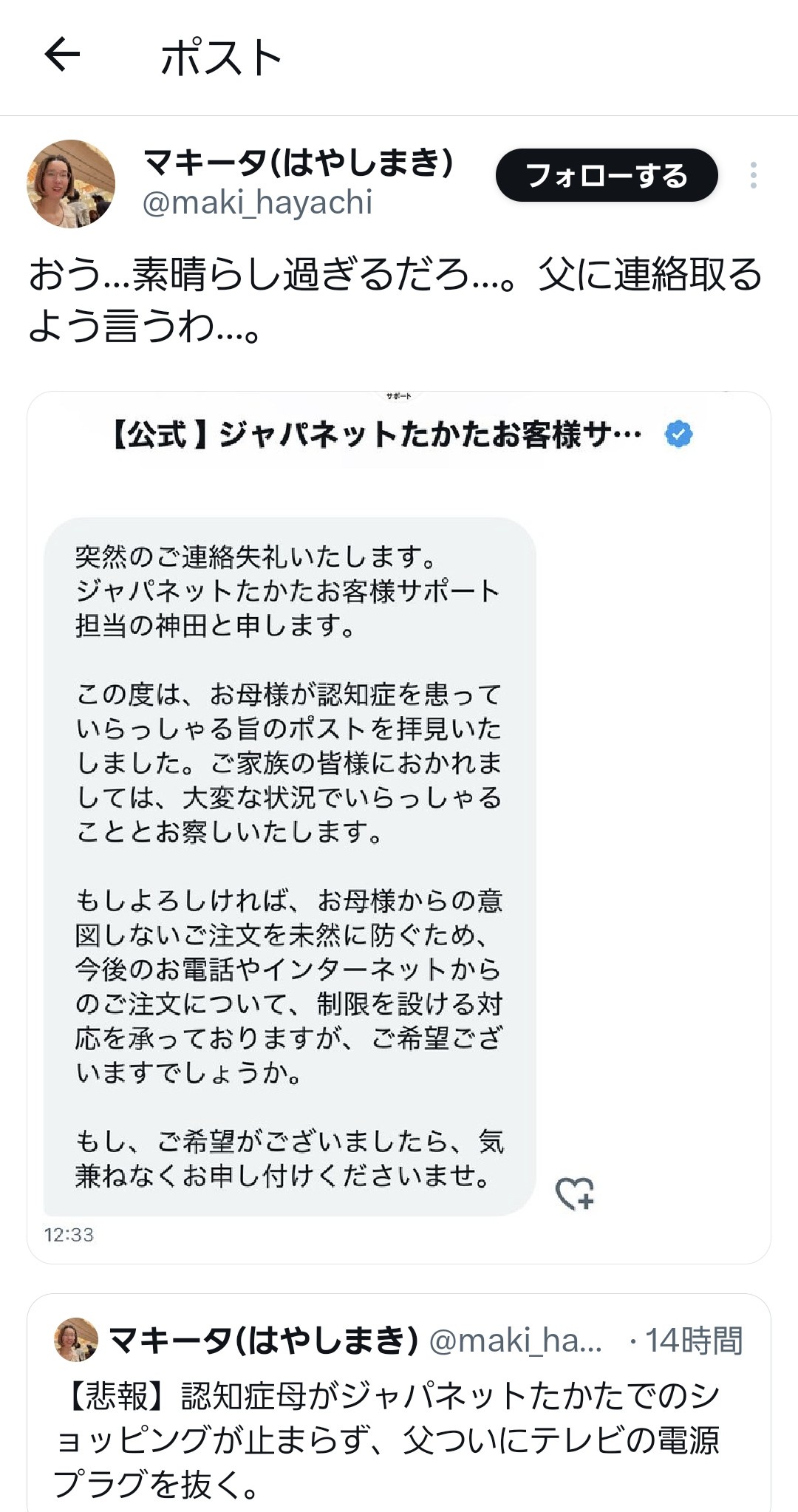
Task: Tap the フォローする button
Action: tap(606, 176)
